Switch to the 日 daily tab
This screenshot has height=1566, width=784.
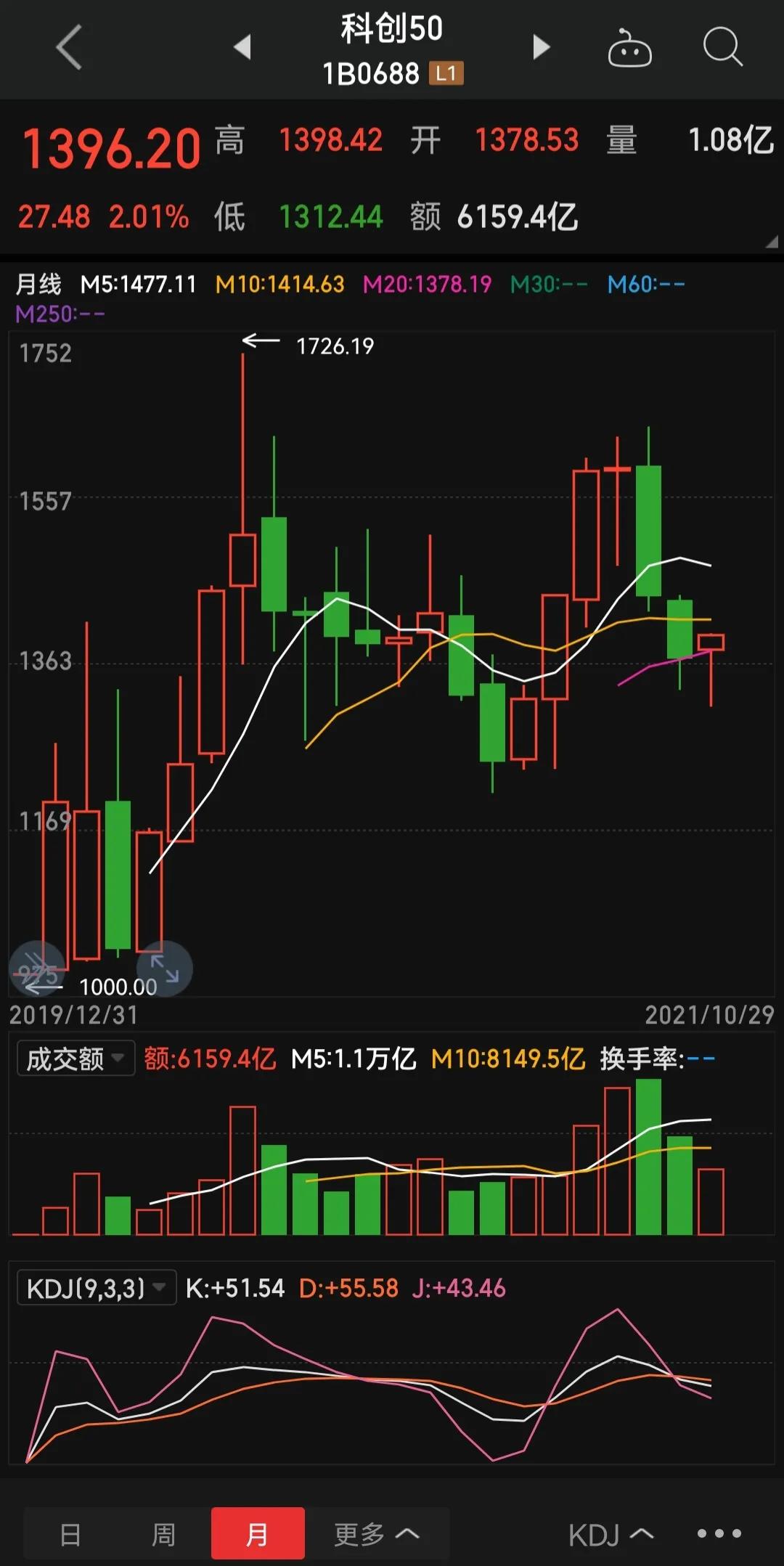coord(69,1533)
